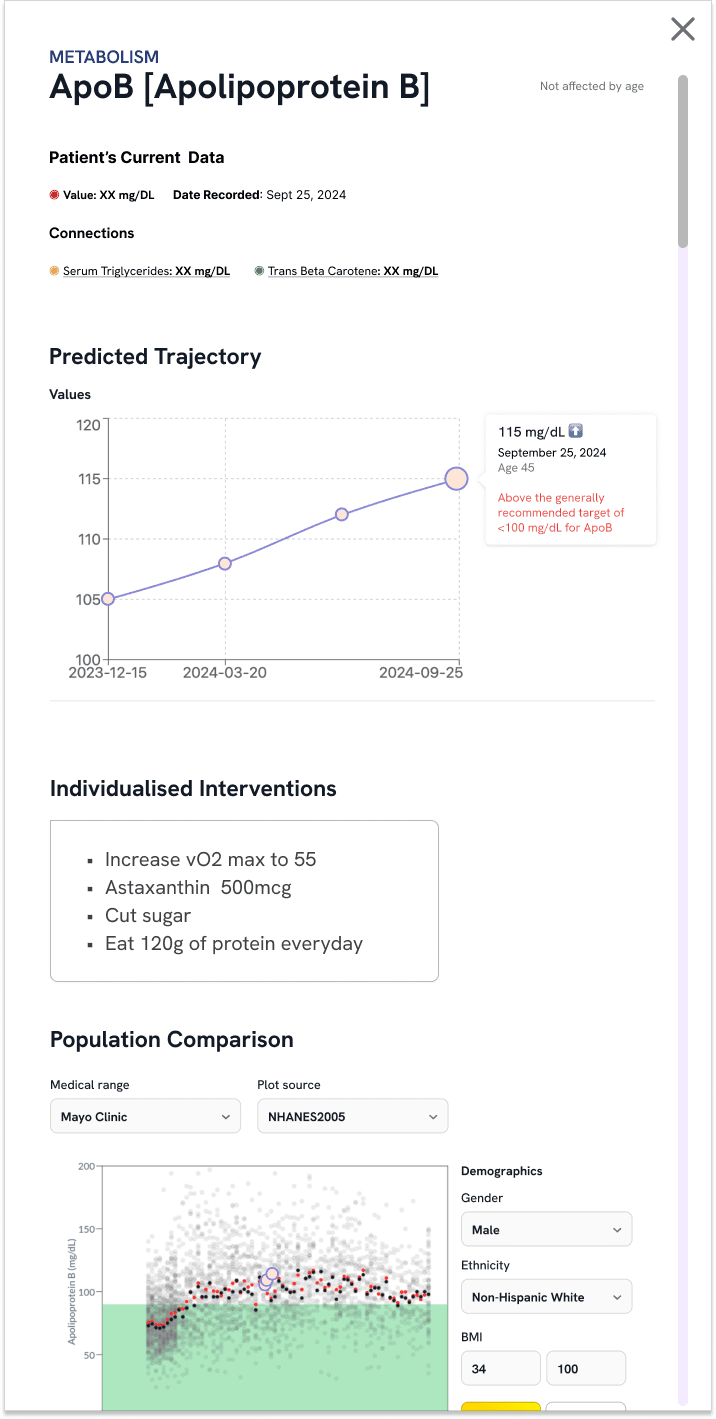Screen dimensions: 716x1419
Task: Open the Ethnicity Non-Hispanic White dropdown
Action: coord(546,1297)
